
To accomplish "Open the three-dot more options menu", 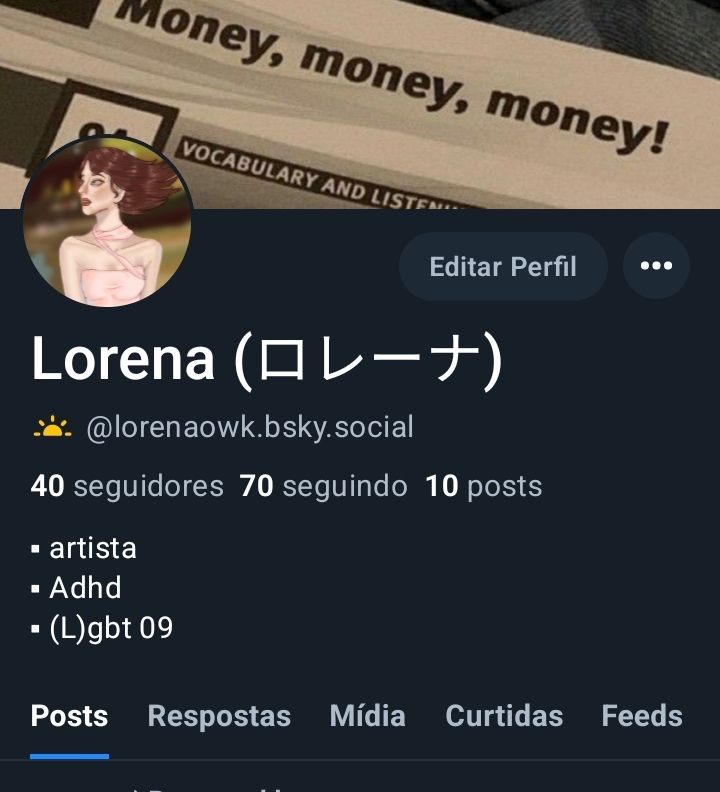I will coord(656,266).
